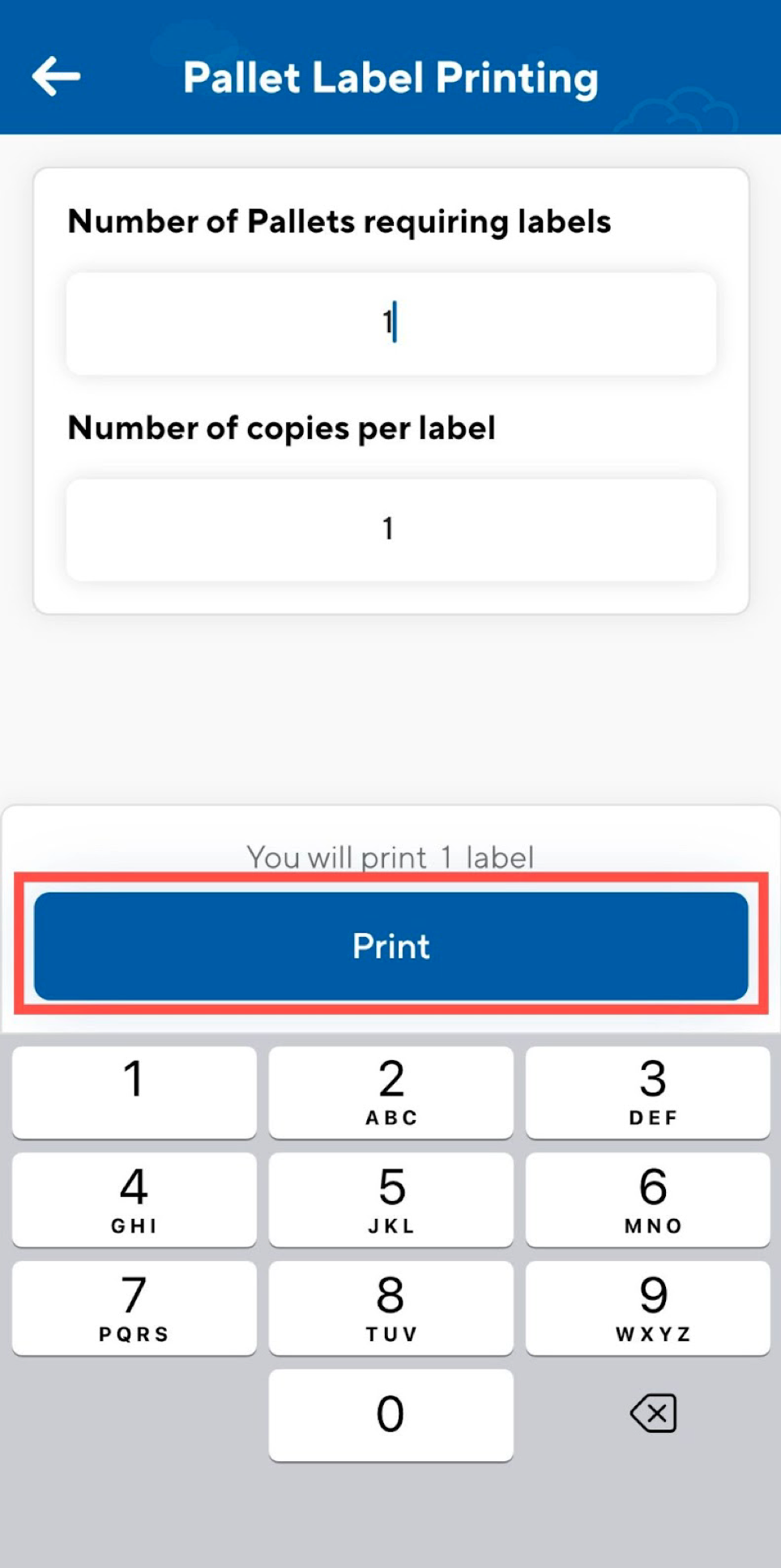Go back using the arrow icon
Image resolution: width=781 pixels, height=1568 pixels.
pos(56,77)
